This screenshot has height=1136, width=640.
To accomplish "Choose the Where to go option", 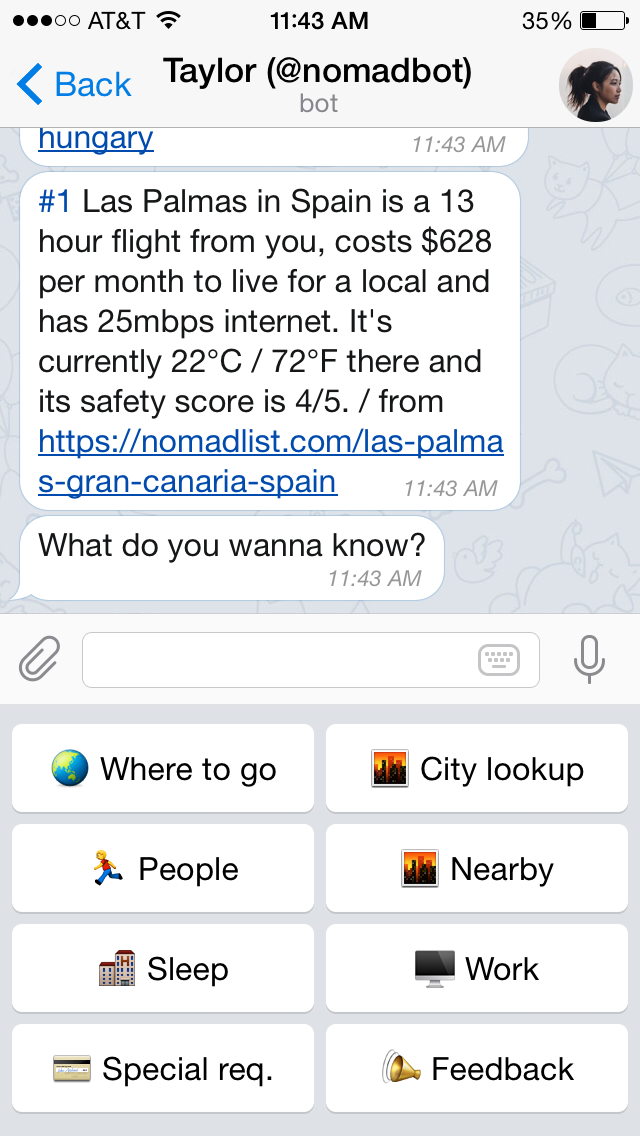I will coord(163,769).
